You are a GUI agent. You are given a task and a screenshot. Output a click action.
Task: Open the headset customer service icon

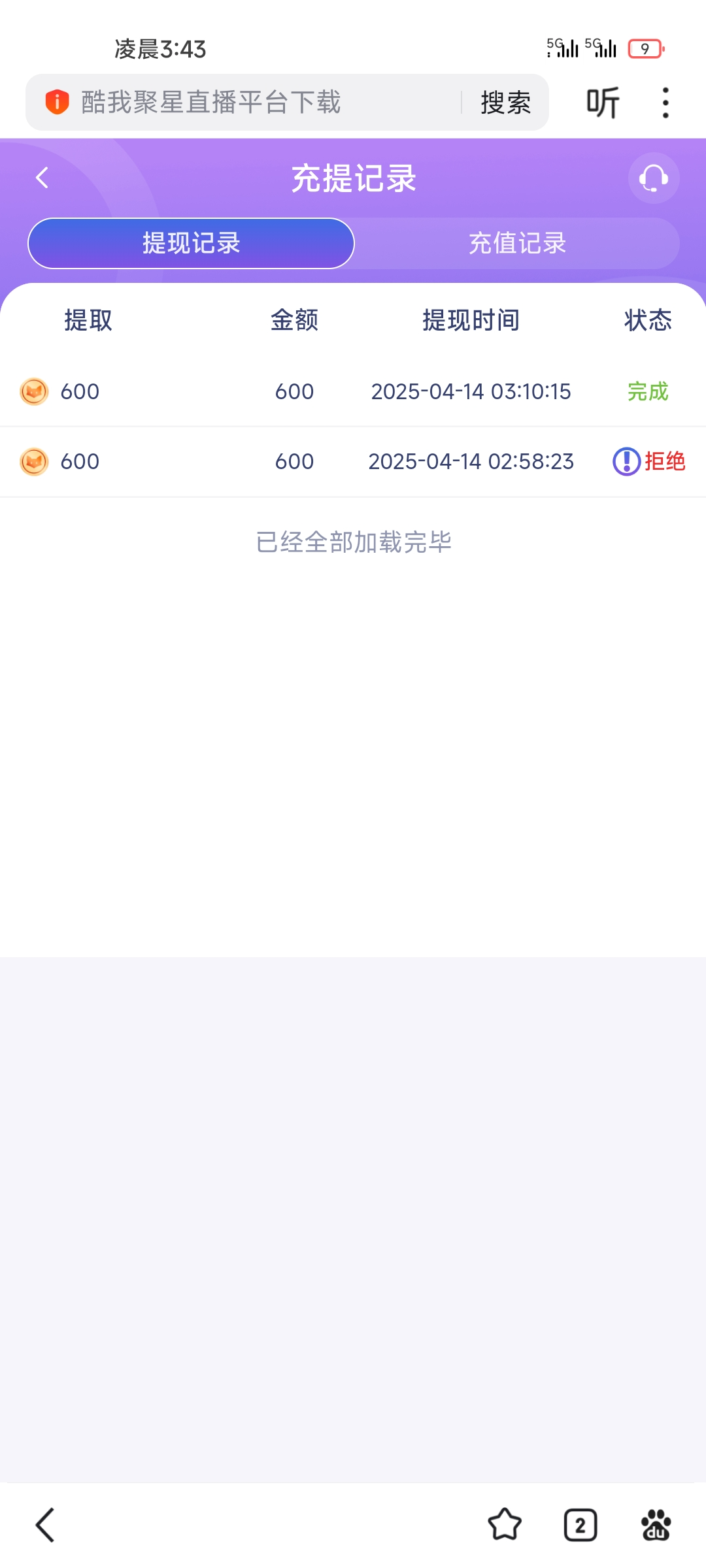click(x=653, y=178)
